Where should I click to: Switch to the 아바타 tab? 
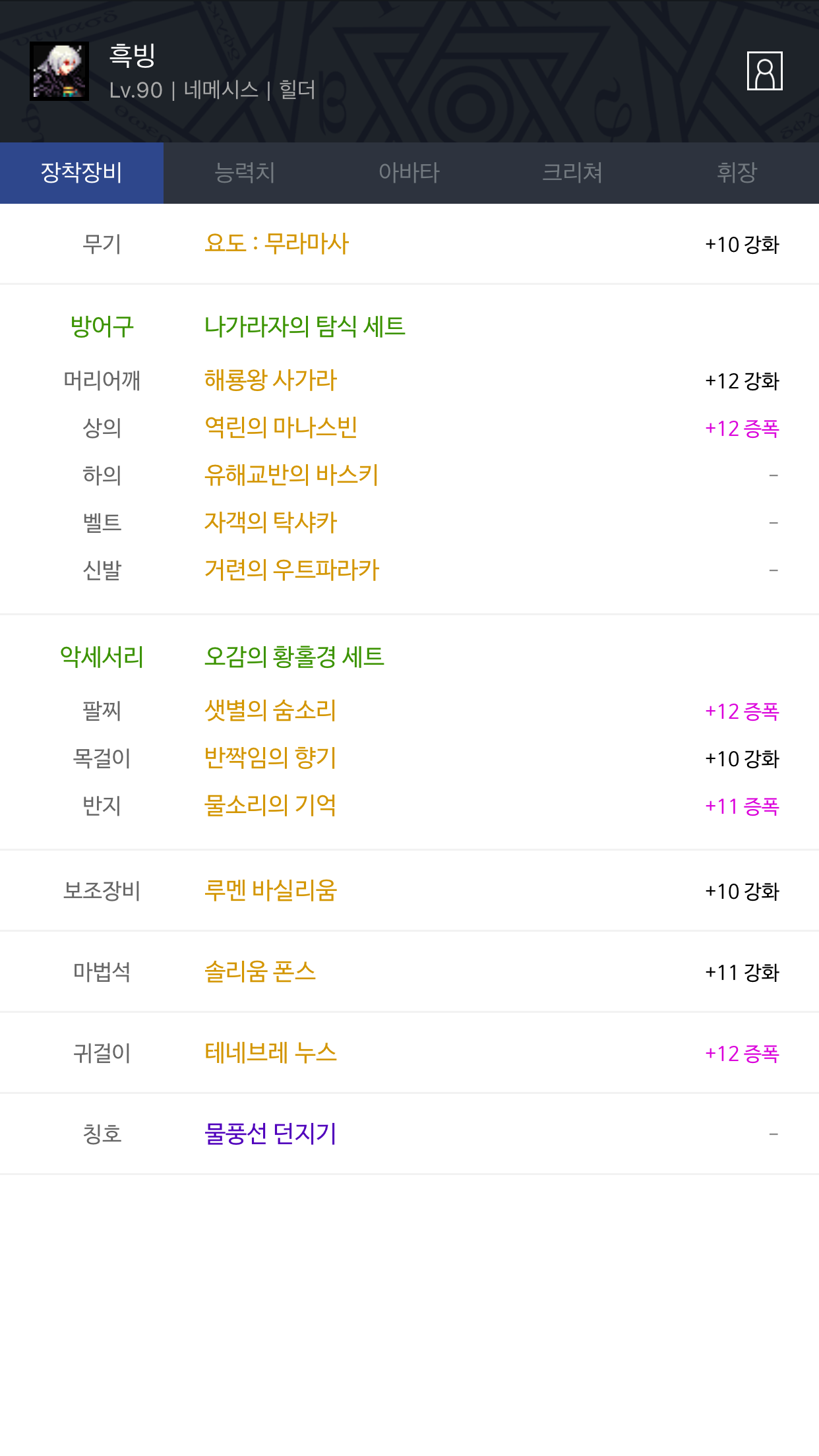tap(409, 173)
